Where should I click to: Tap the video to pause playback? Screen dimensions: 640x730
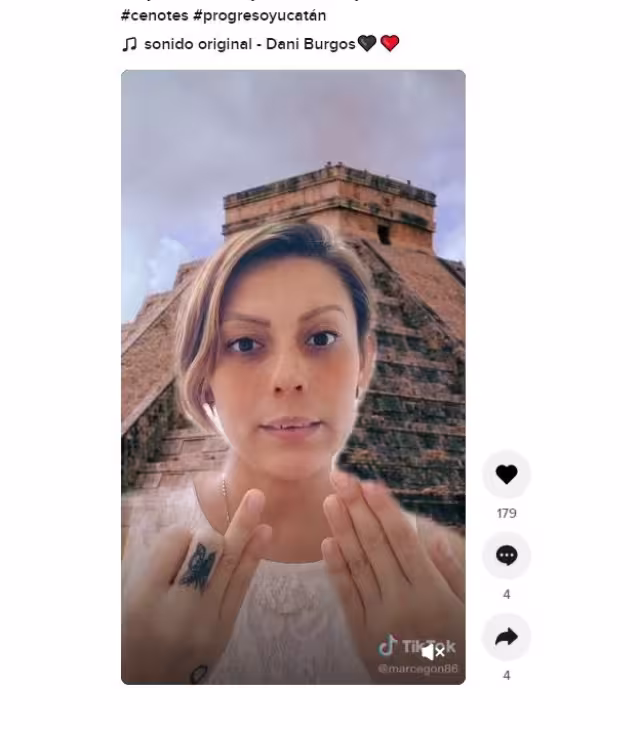point(293,330)
